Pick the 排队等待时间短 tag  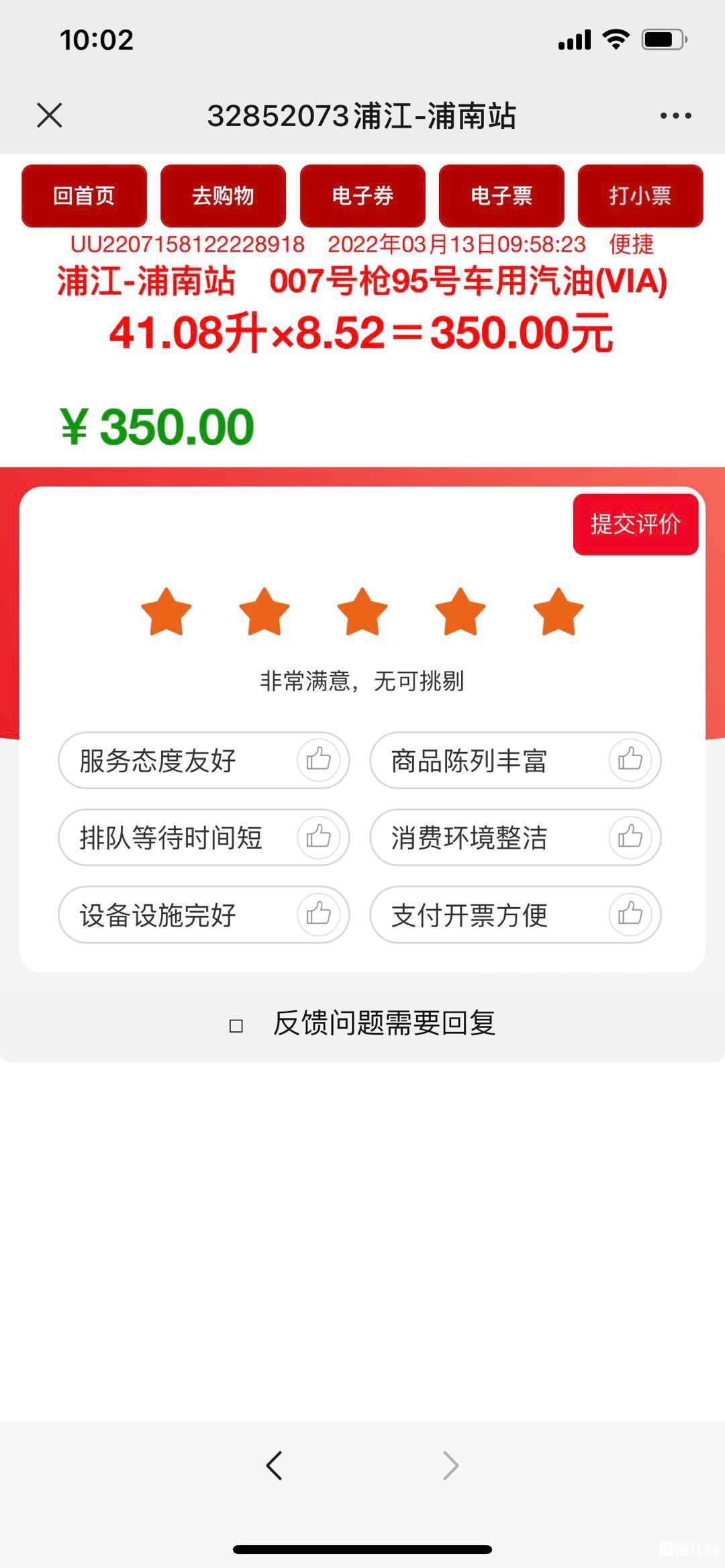[x=204, y=837]
